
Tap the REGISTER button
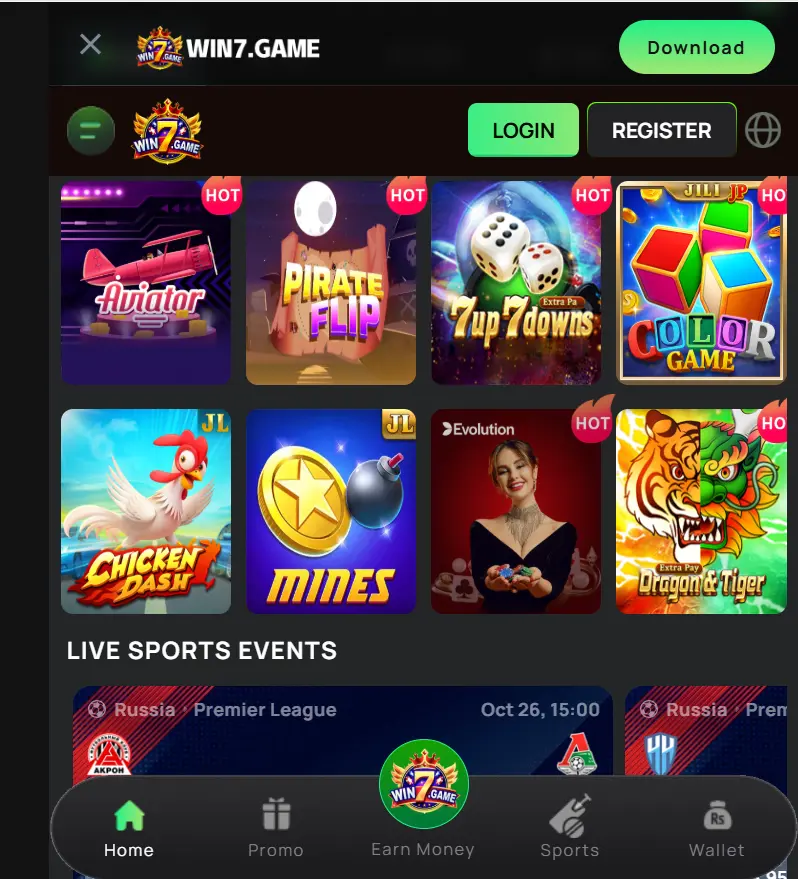(x=661, y=130)
